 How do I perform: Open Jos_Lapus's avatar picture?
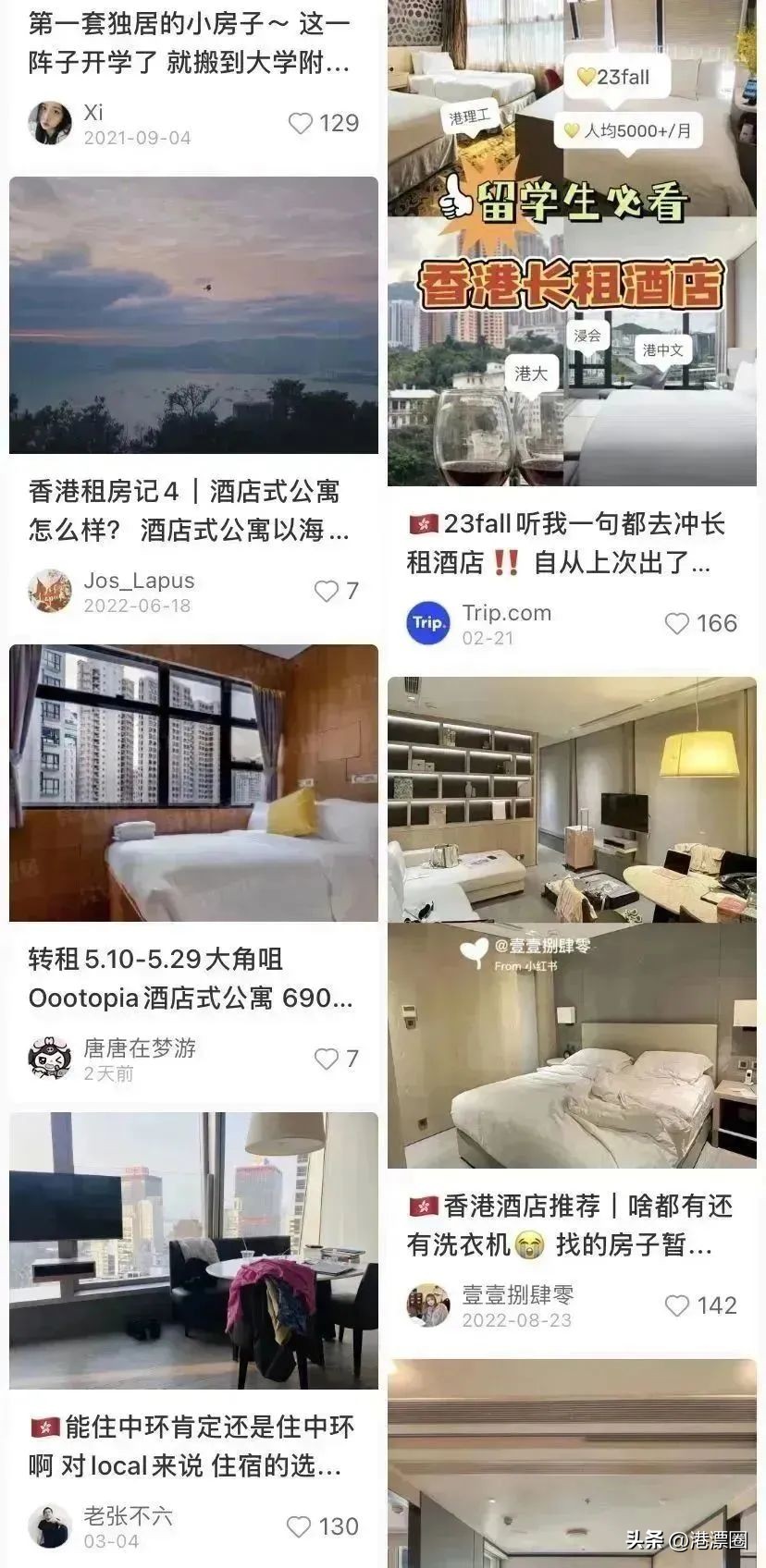pos(52,592)
